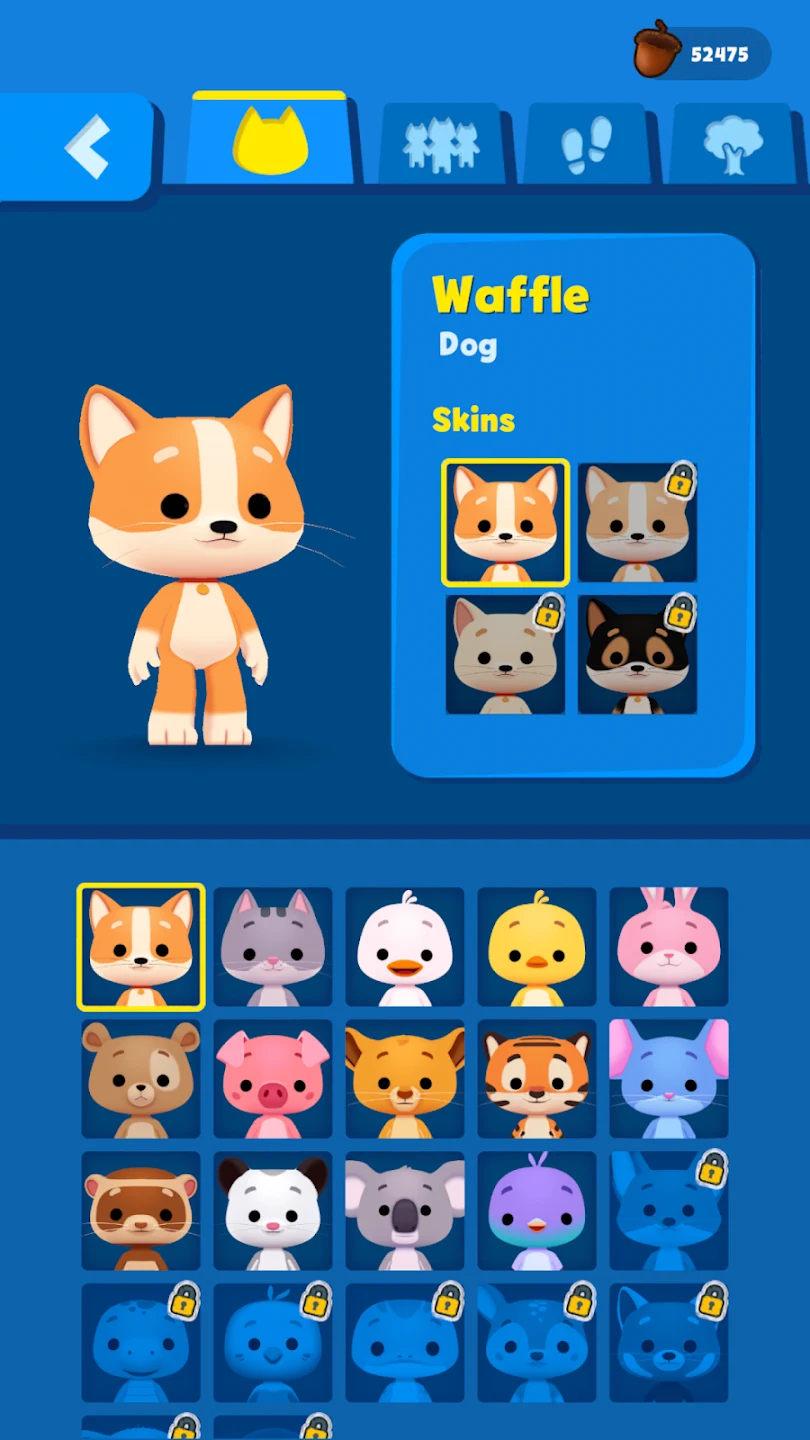Select the blue mouse character

pos(669,1079)
